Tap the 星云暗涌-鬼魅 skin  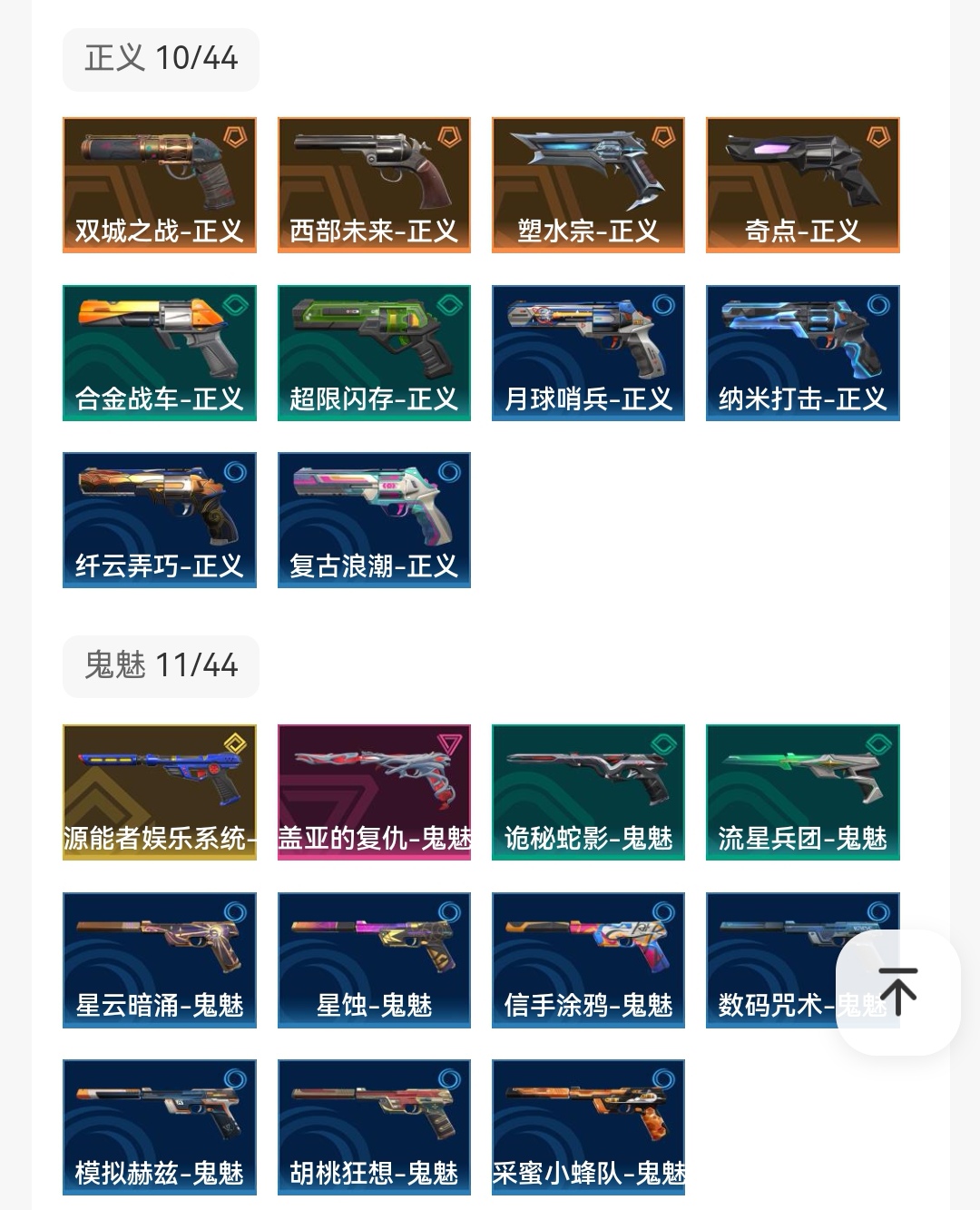160,959
